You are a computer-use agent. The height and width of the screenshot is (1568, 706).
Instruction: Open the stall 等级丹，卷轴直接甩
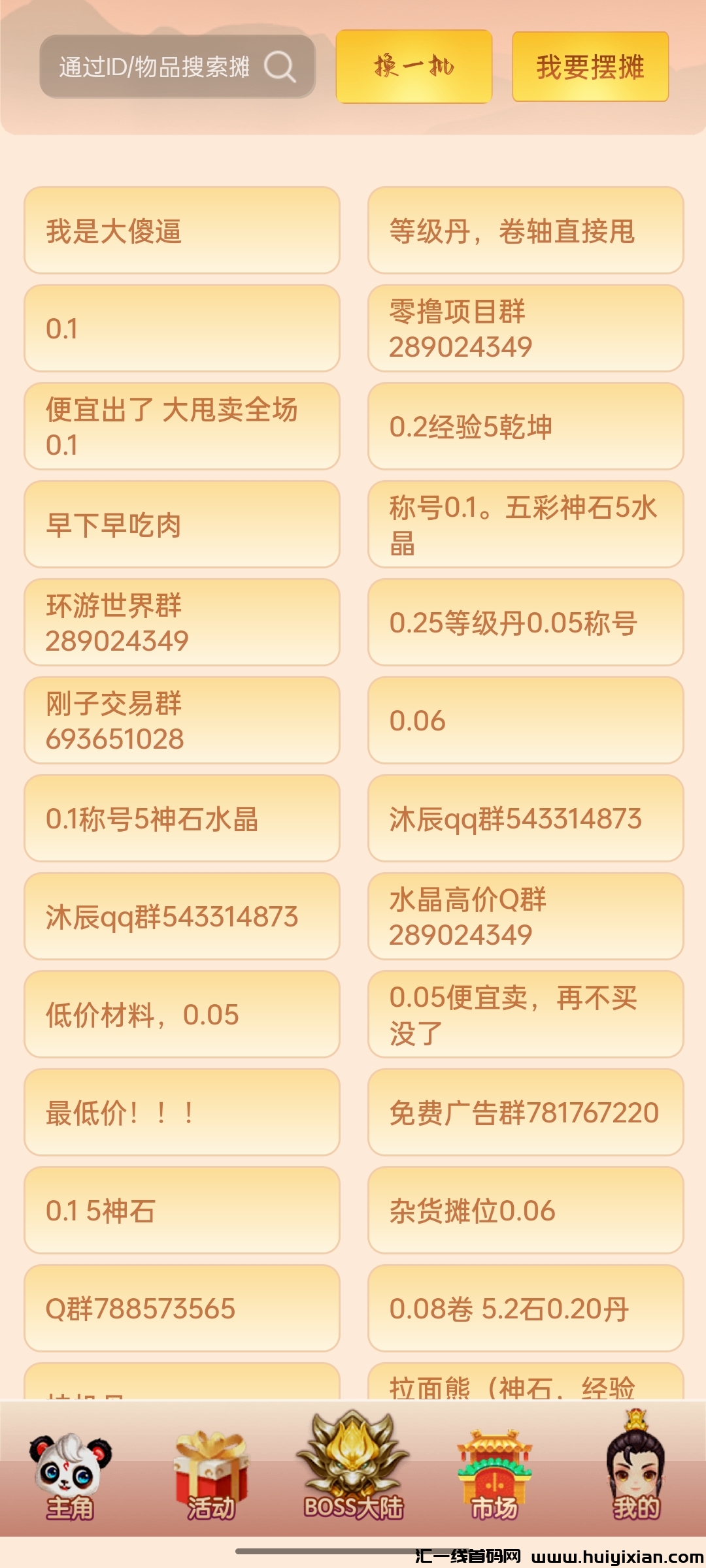526,231
